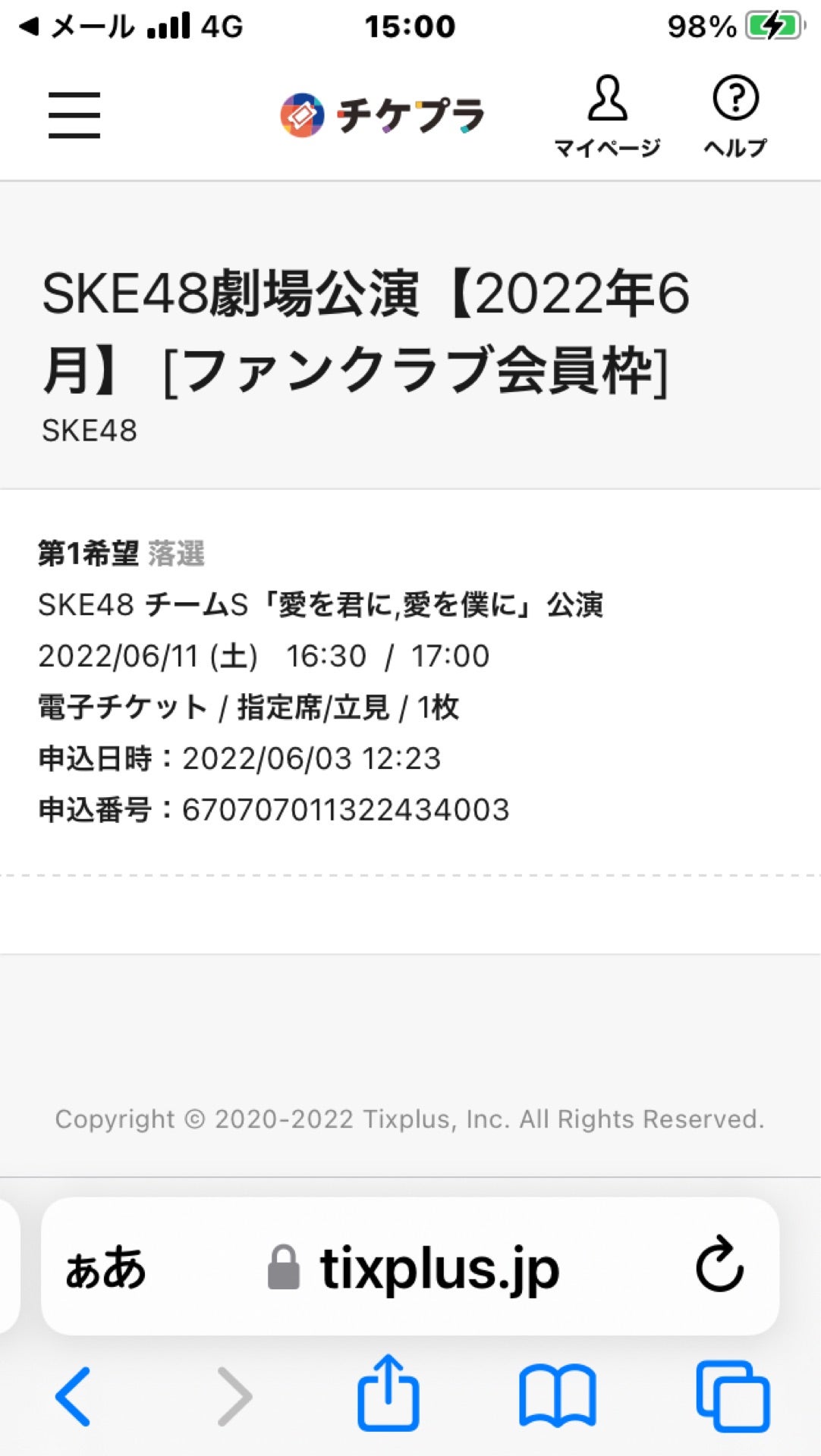Show all open tabs
Image resolution: width=821 pixels, height=1456 pixels.
tap(732, 1396)
